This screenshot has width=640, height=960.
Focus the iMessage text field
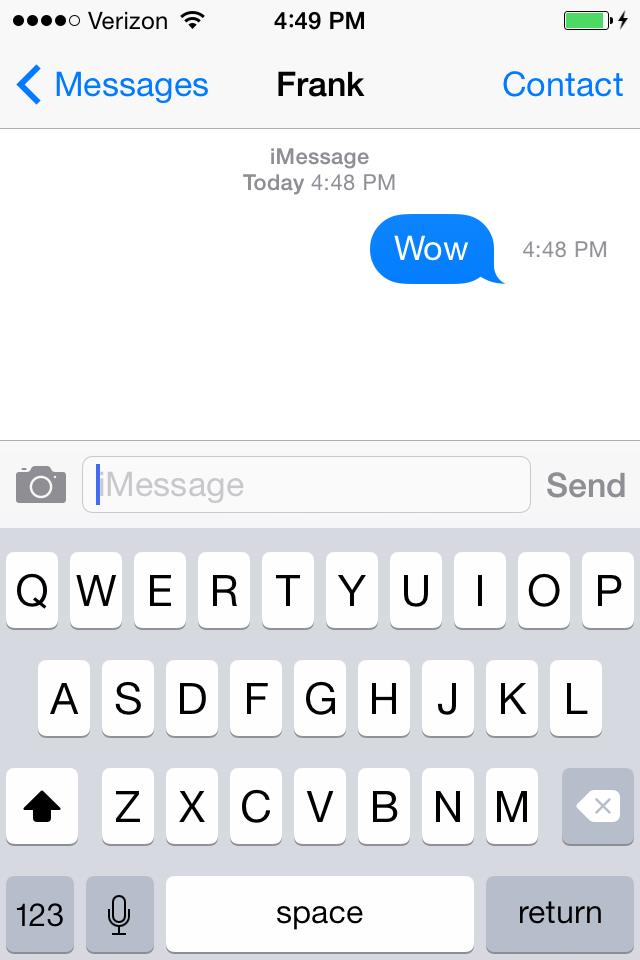[x=306, y=485]
